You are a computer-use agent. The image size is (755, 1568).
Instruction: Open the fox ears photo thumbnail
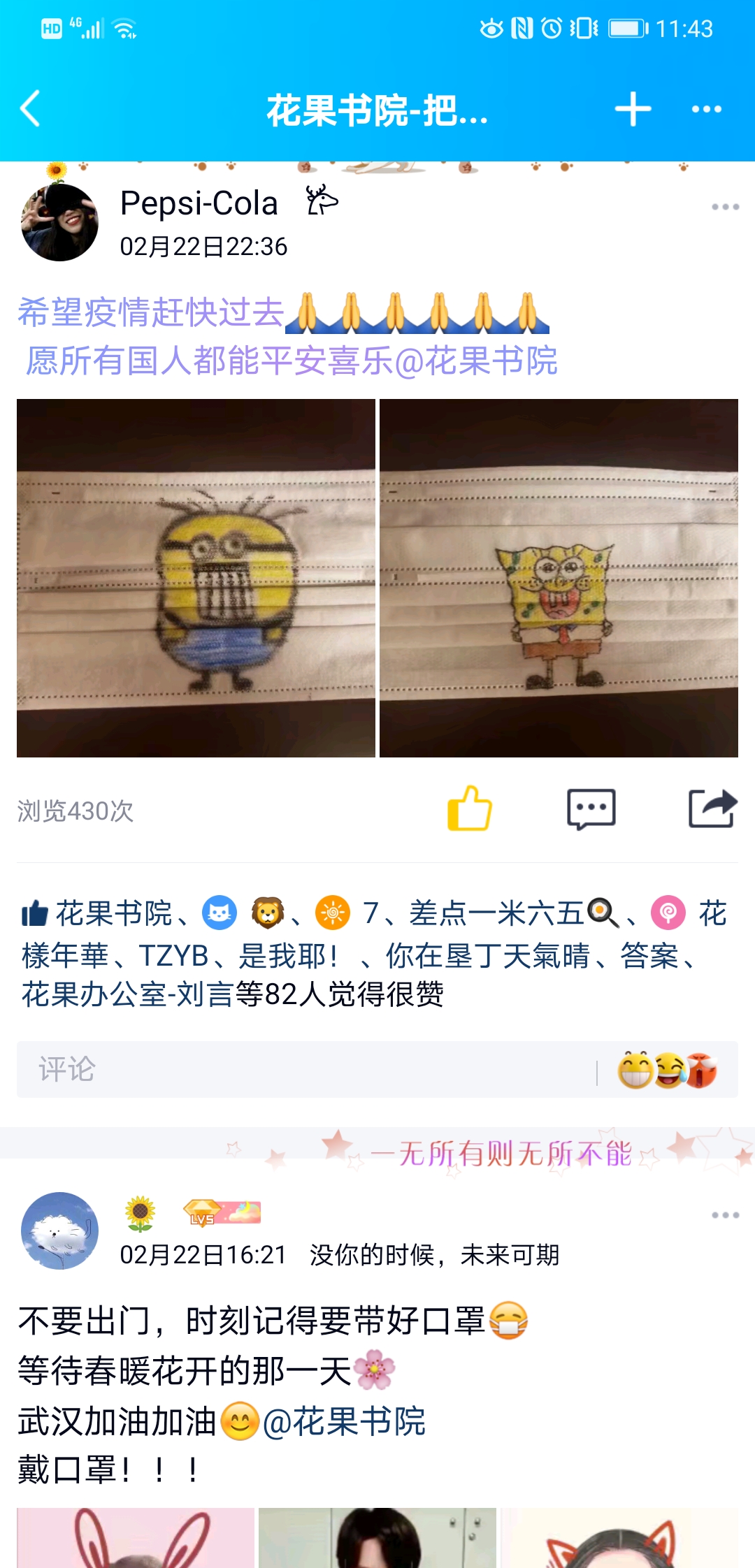click(x=619, y=1537)
